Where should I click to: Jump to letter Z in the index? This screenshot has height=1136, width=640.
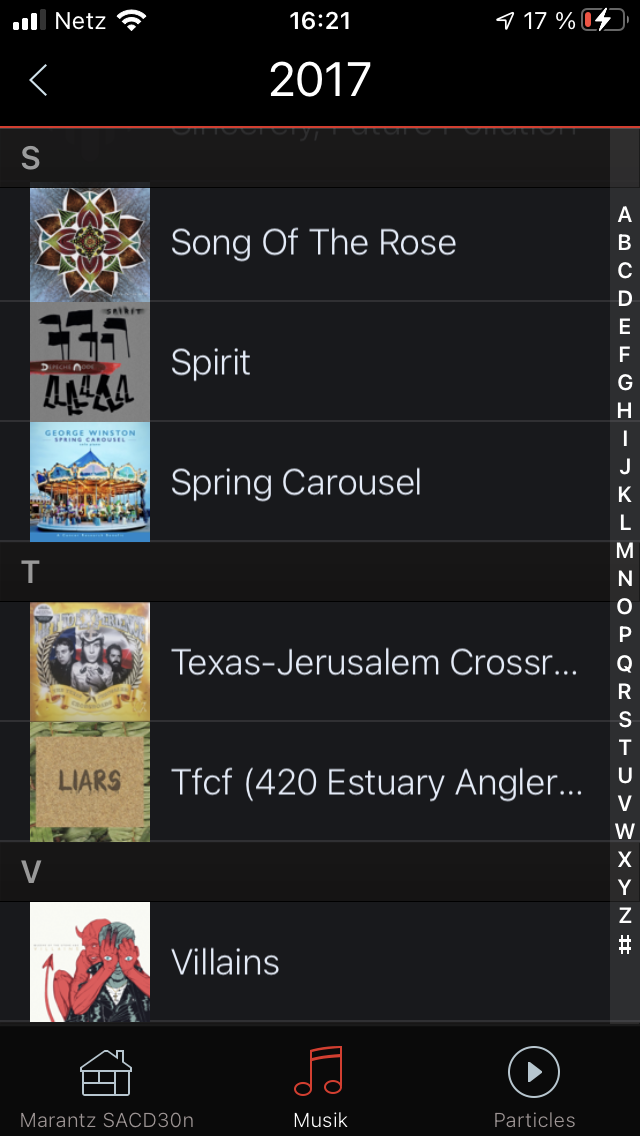pos(624,915)
